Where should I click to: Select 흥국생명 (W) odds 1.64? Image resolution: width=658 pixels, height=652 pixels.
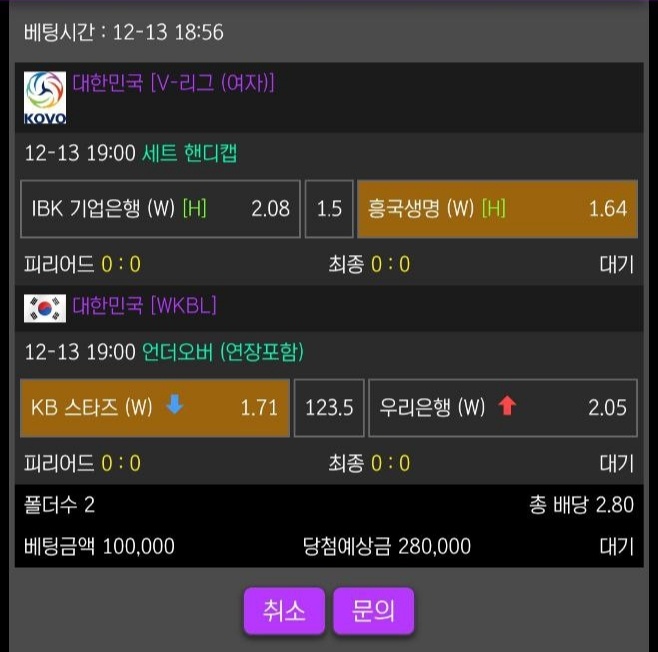pos(497,208)
